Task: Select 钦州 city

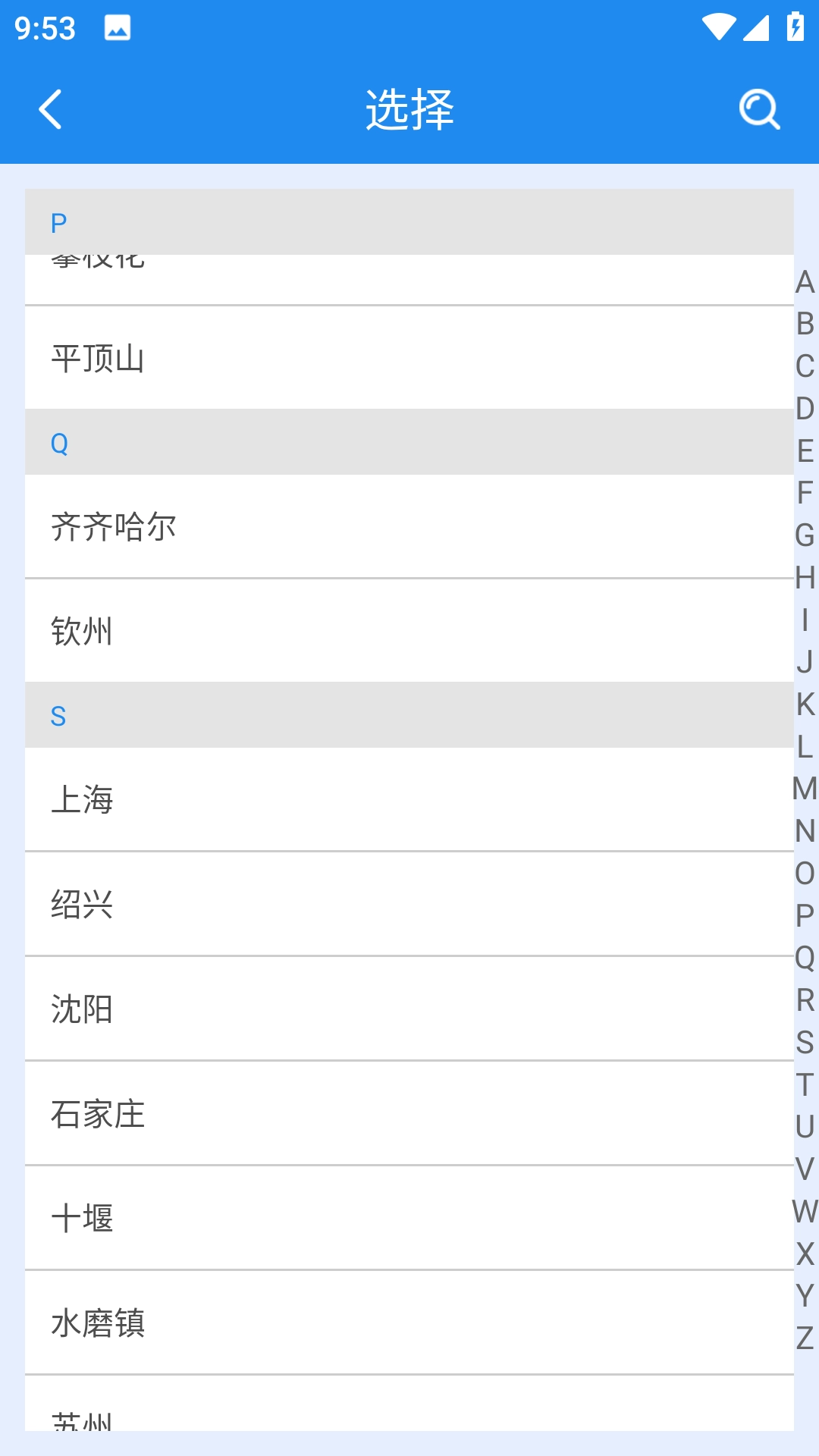Action: [x=409, y=631]
